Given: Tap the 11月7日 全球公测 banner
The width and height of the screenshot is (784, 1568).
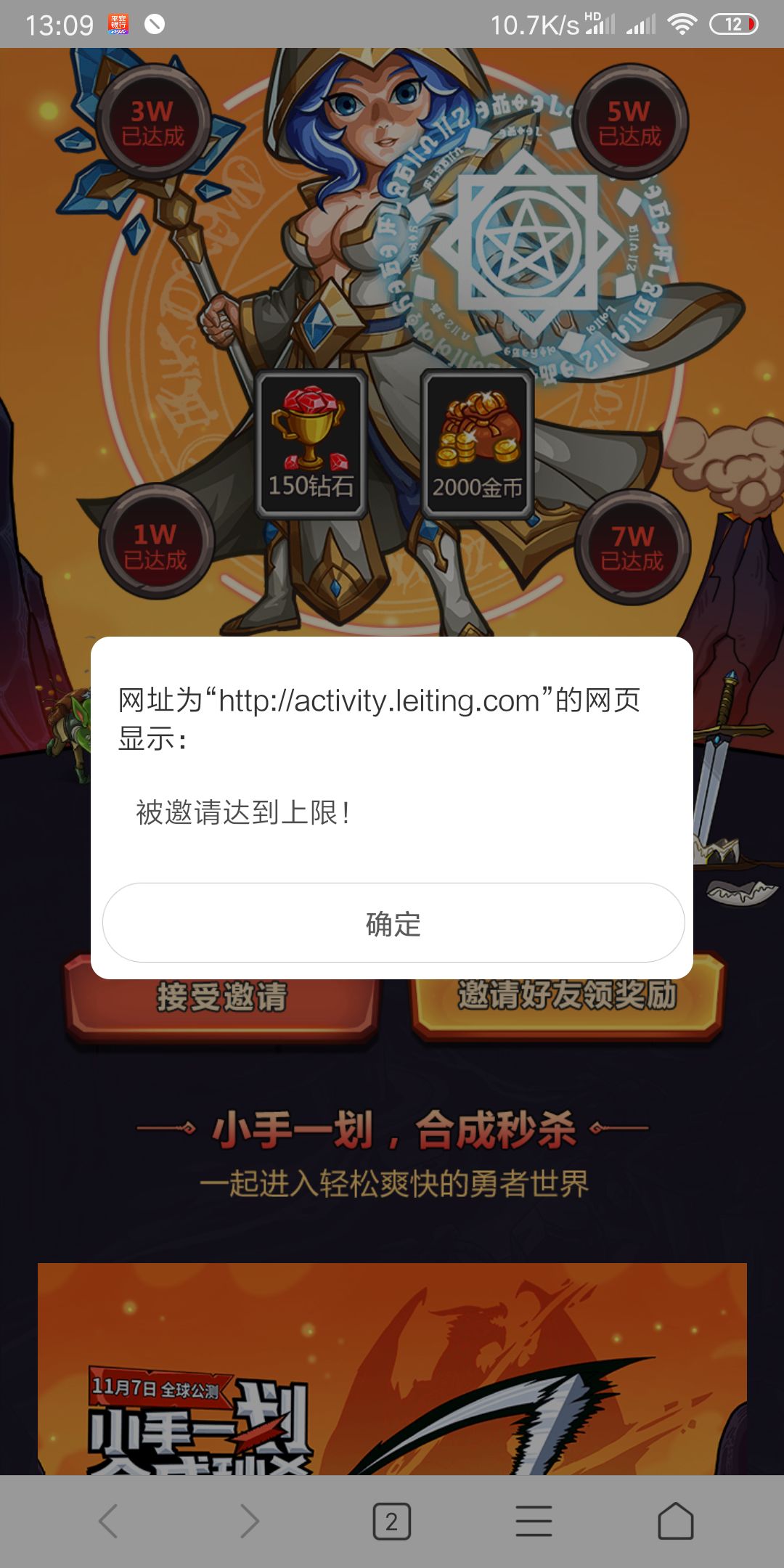Looking at the screenshot, I should (161, 1387).
